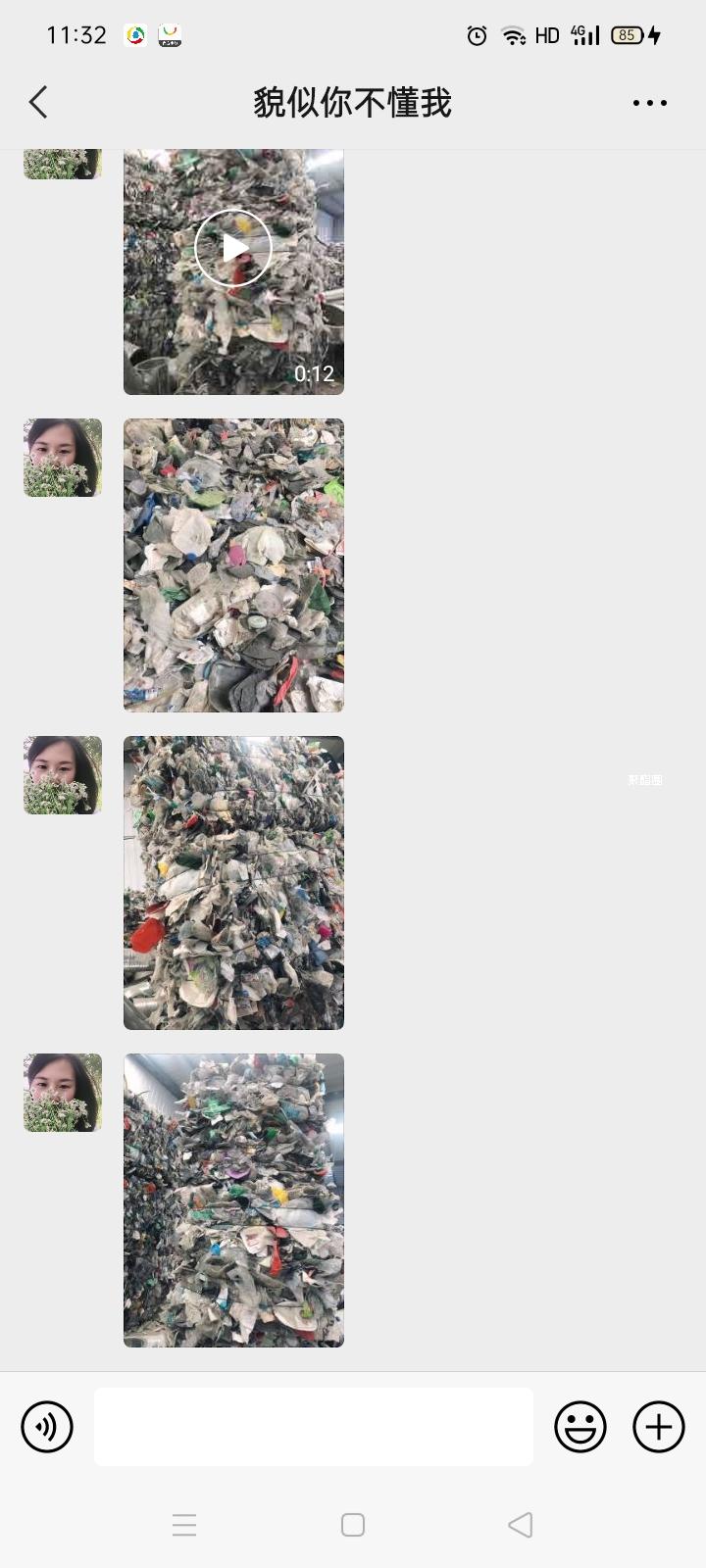Image resolution: width=706 pixels, height=1568 pixels.
Task: Focus the message text field
Action: click(314, 1426)
